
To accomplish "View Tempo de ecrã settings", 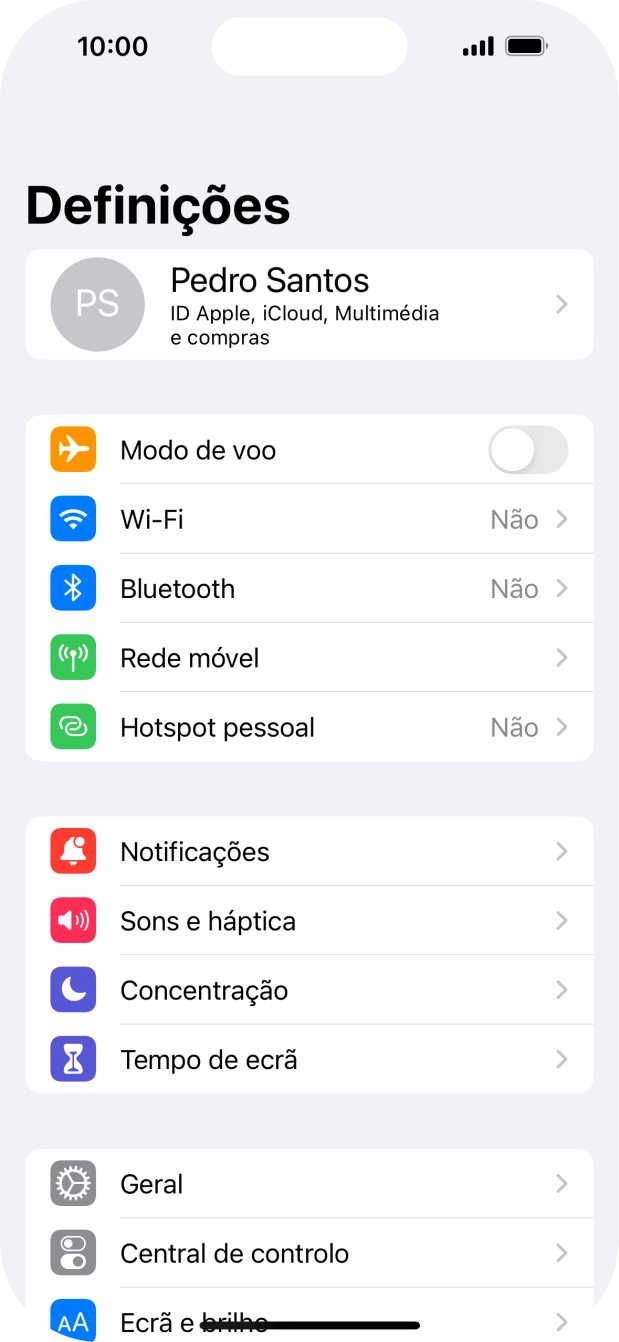I will (x=309, y=1059).
